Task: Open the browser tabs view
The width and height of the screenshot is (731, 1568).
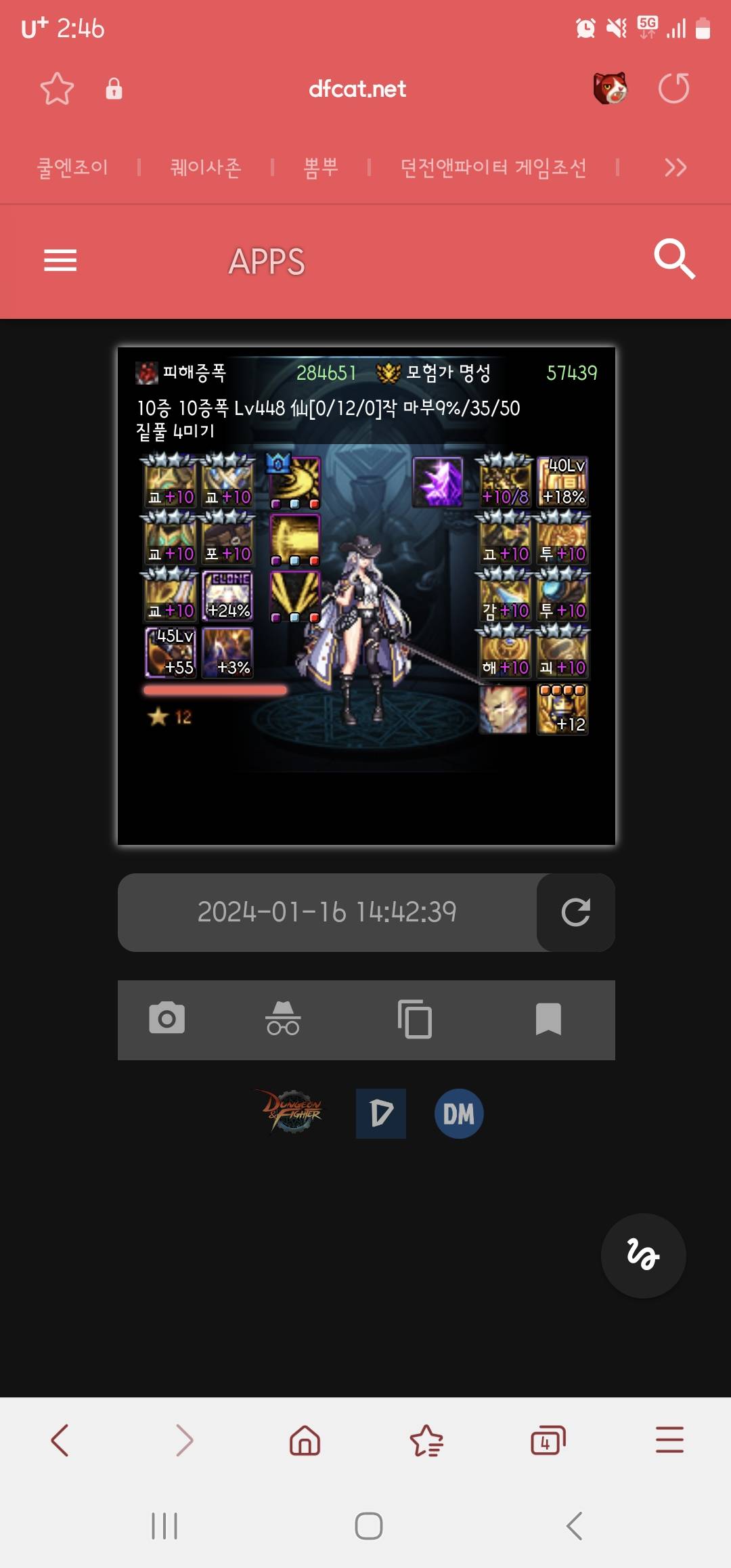Action: click(548, 1440)
